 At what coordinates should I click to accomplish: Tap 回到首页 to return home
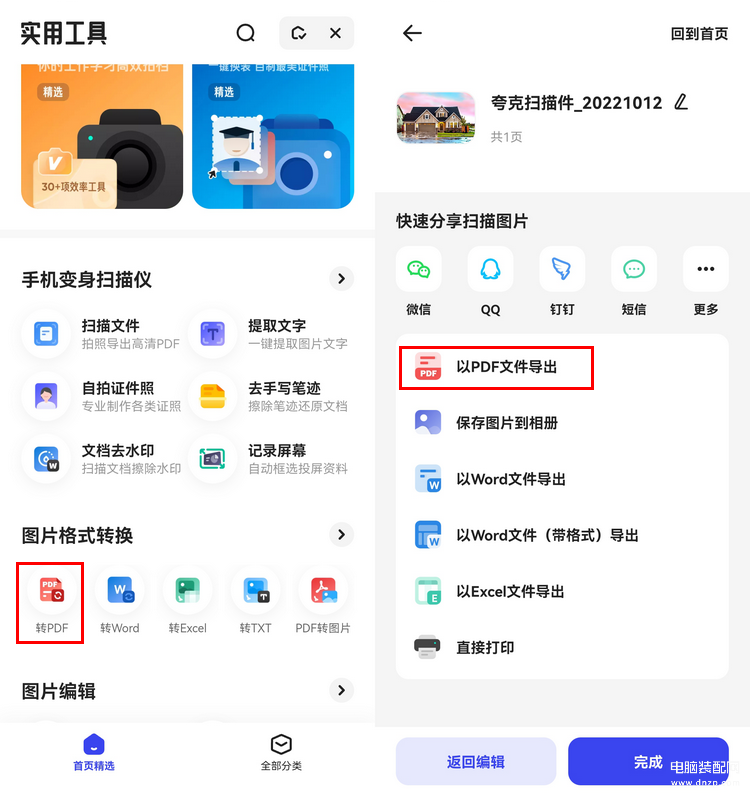pyautogui.click(x=699, y=33)
